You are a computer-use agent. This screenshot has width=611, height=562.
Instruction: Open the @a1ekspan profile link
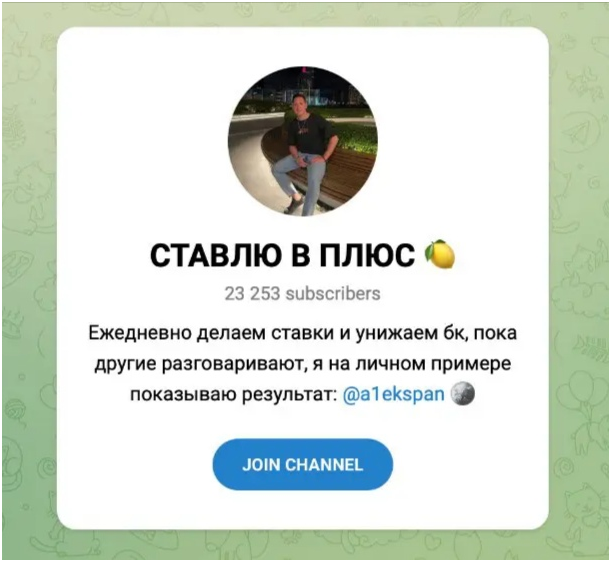393,395
